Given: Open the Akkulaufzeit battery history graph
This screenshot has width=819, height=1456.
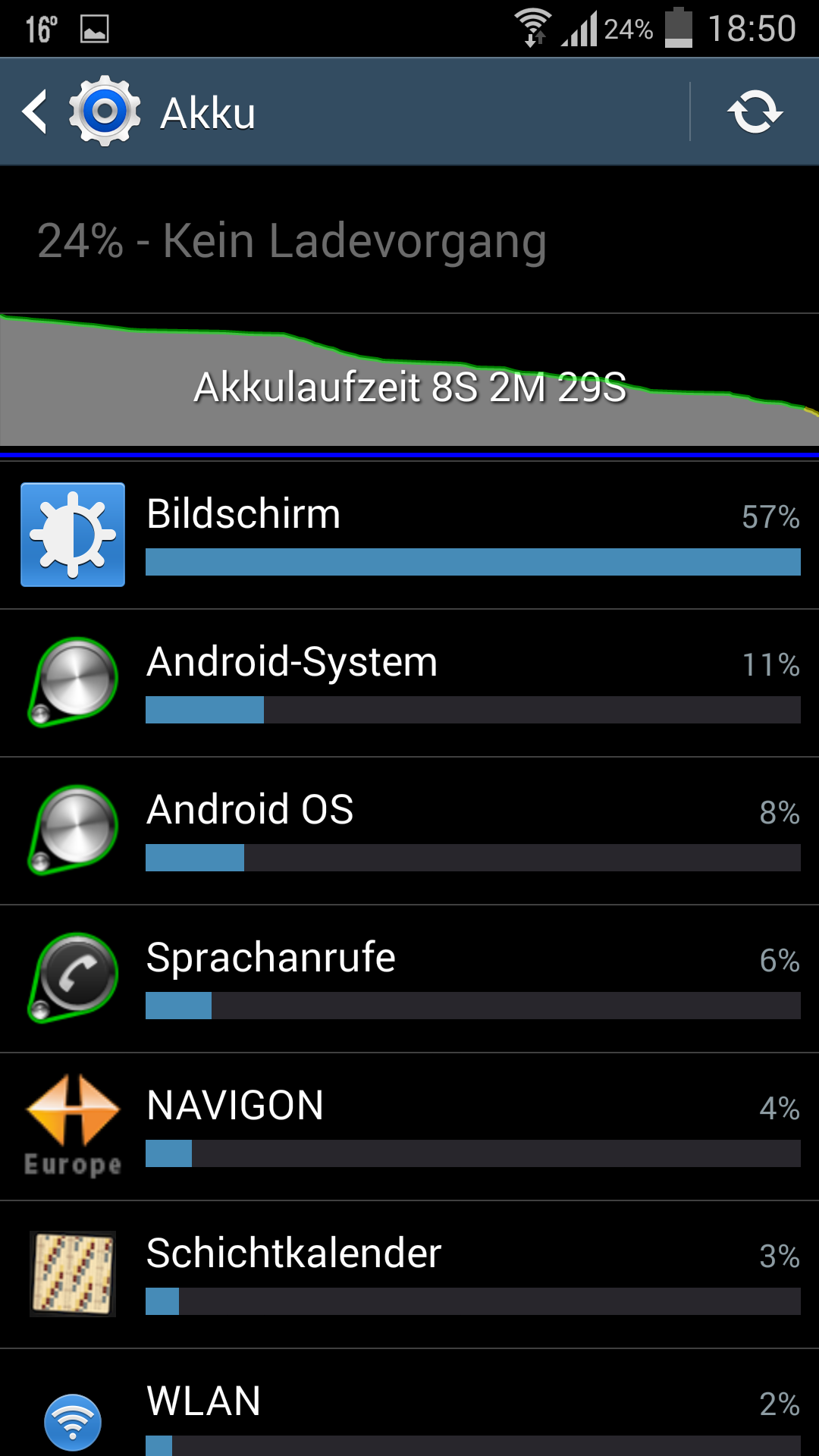Looking at the screenshot, I should coord(409,379).
